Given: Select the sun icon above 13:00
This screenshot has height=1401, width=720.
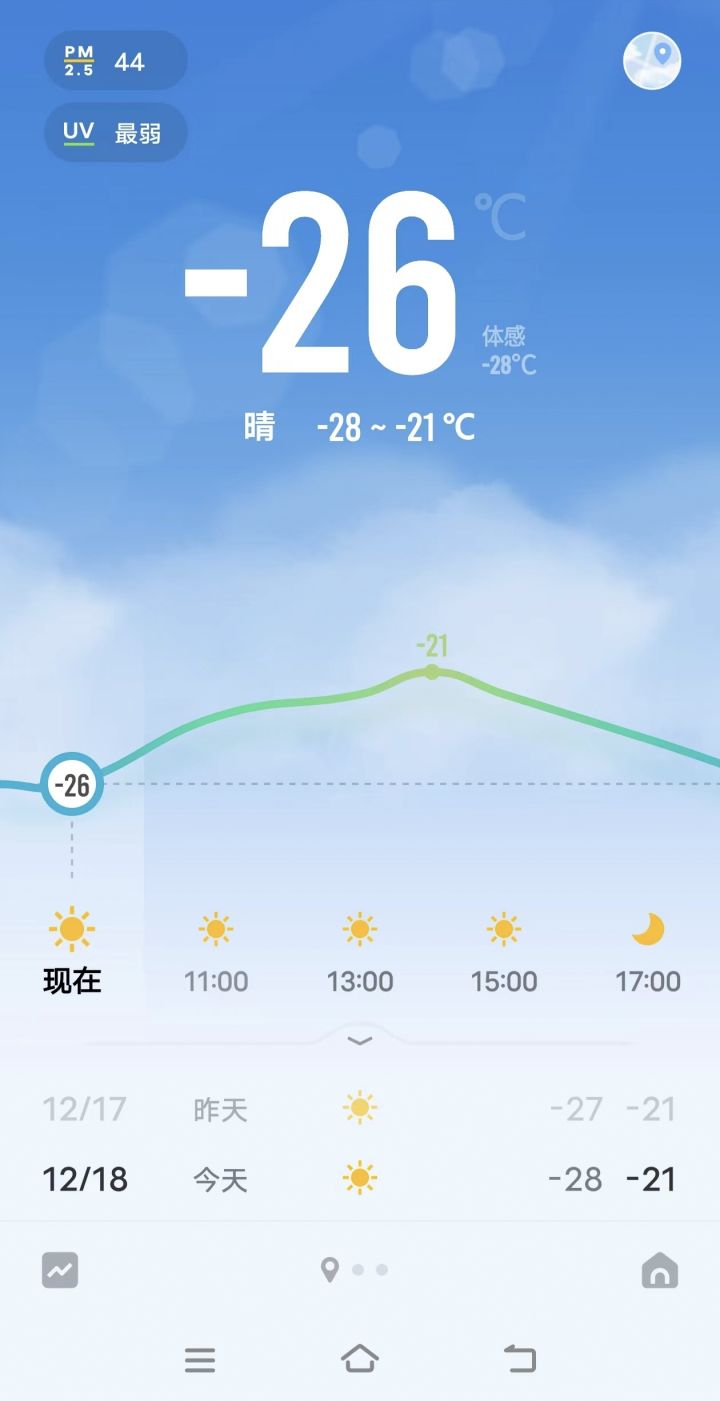Looking at the screenshot, I should 359,927.
